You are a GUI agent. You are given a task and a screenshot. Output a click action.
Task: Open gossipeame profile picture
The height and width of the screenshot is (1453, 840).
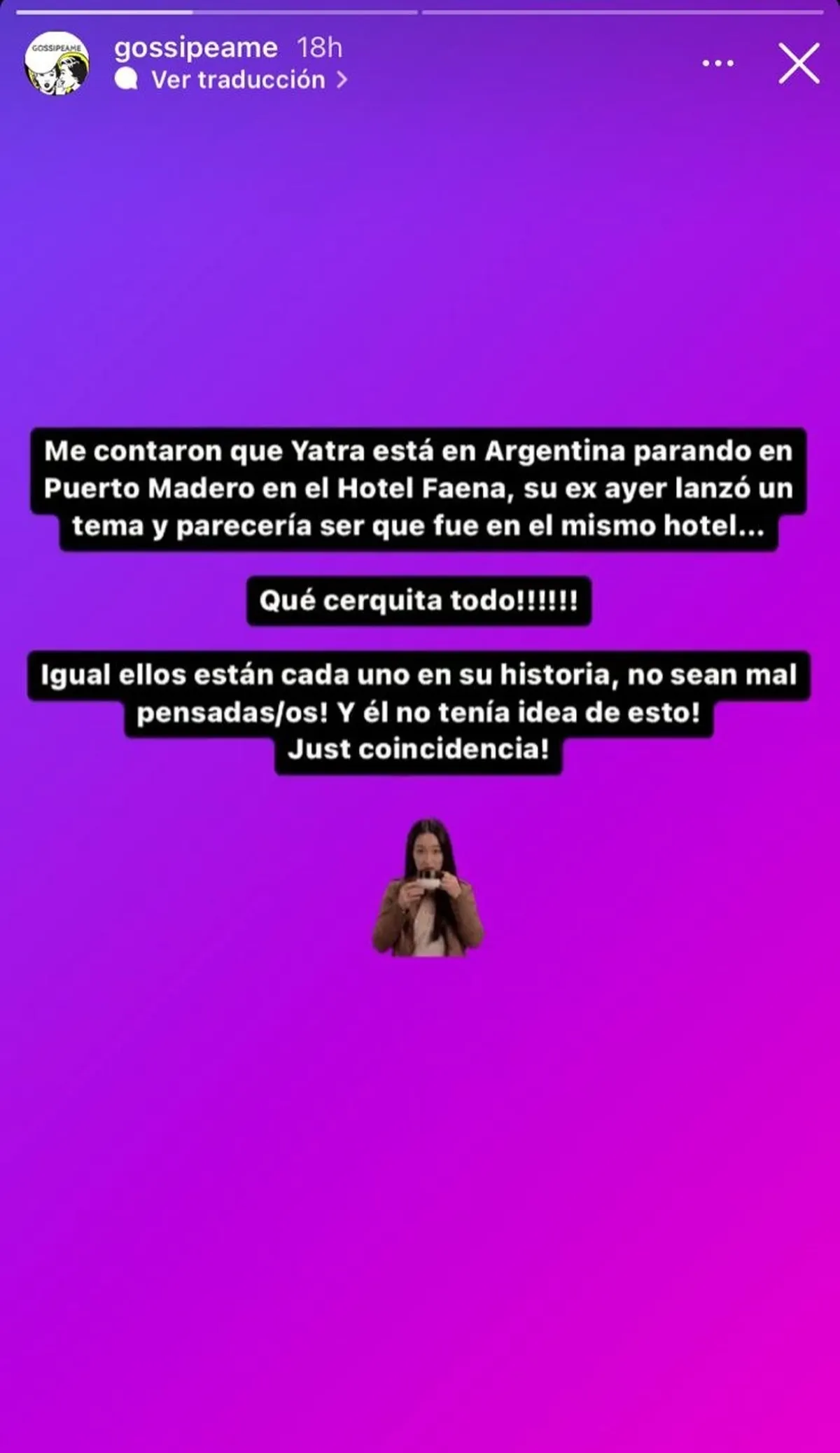[x=57, y=63]
